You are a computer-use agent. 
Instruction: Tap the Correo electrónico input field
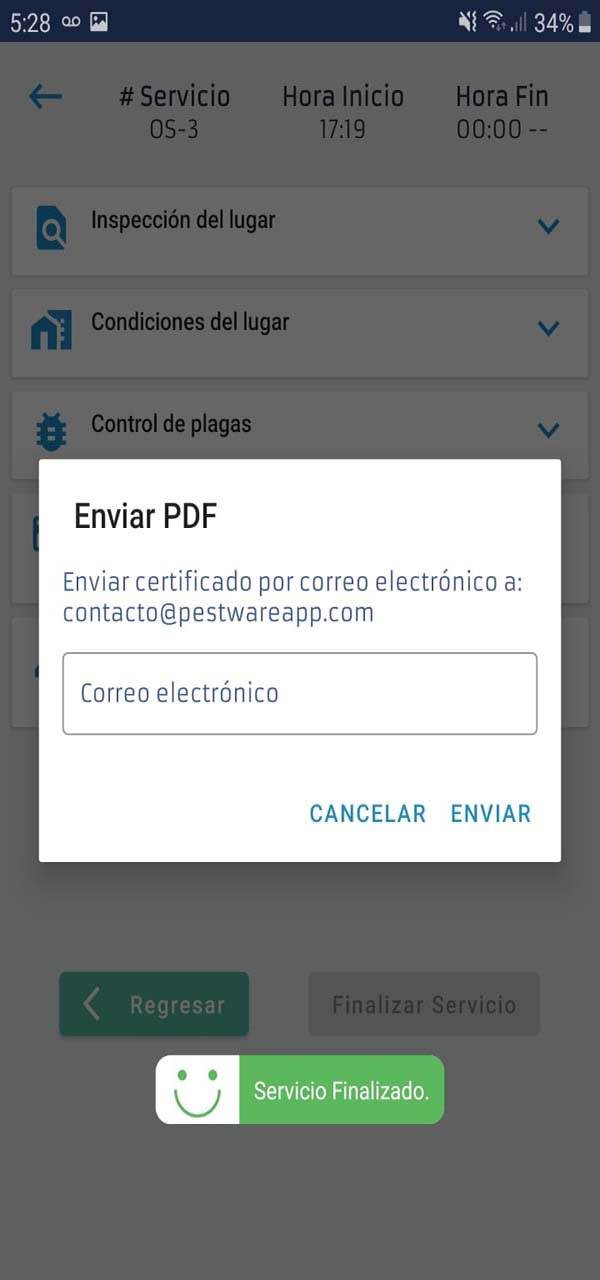(299, 693)
